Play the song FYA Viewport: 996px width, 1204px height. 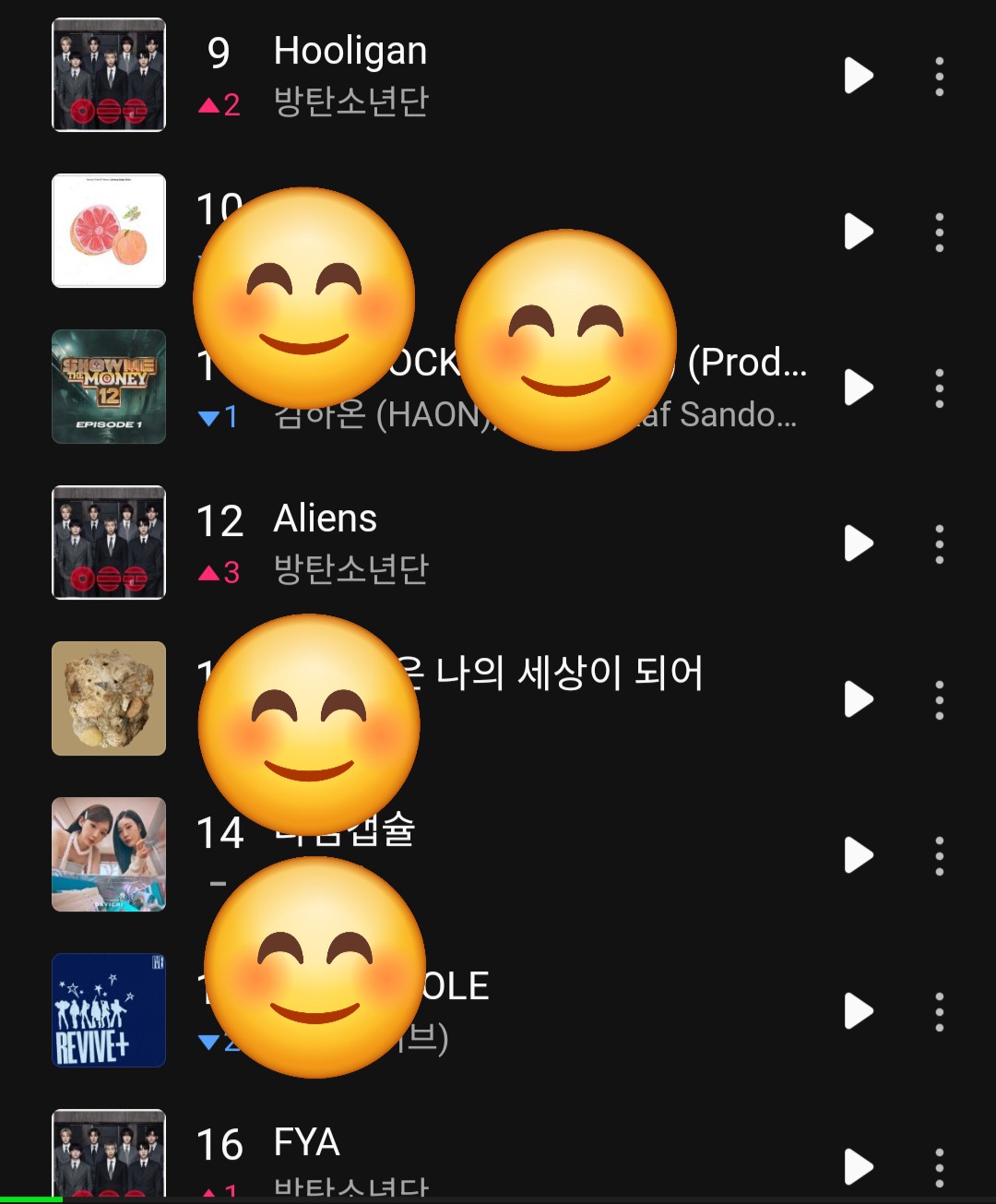859,1166
